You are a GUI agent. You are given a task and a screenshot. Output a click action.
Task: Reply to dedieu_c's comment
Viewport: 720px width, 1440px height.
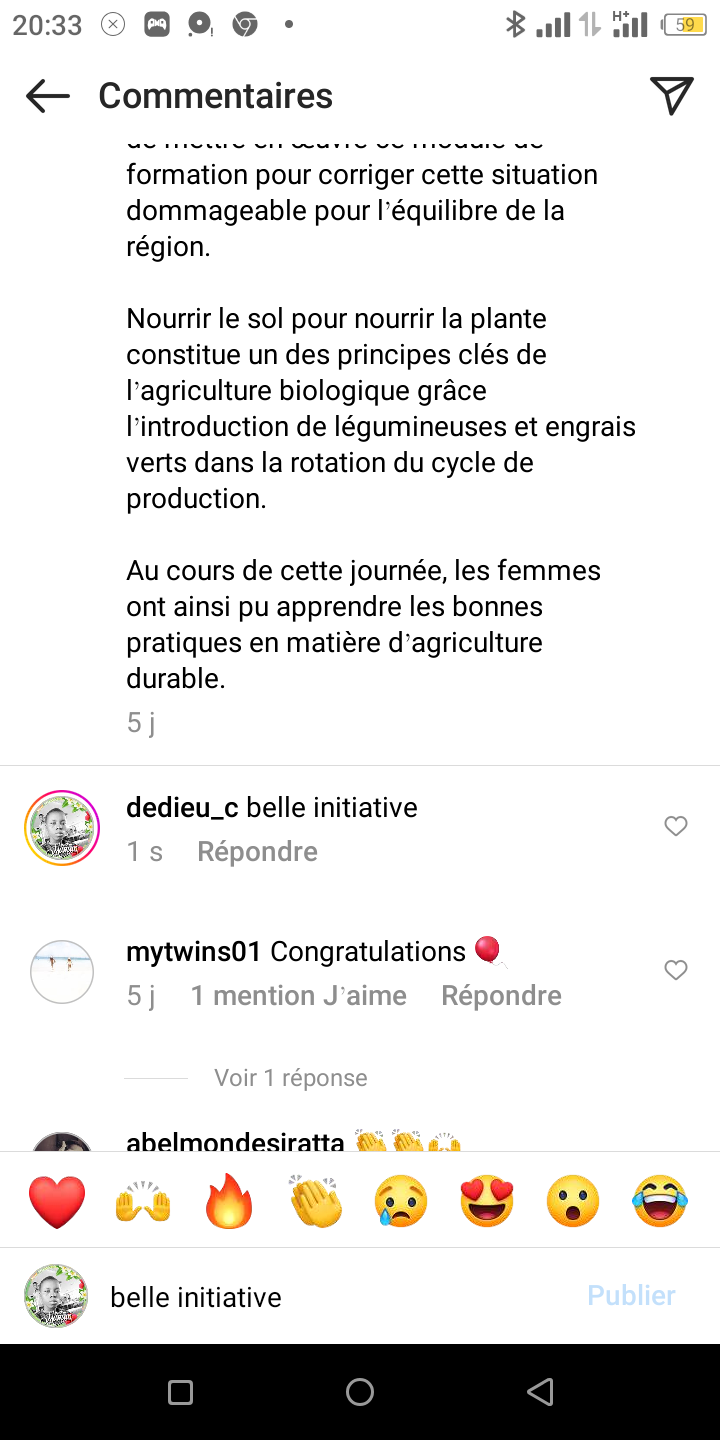[x=257, y=852]
